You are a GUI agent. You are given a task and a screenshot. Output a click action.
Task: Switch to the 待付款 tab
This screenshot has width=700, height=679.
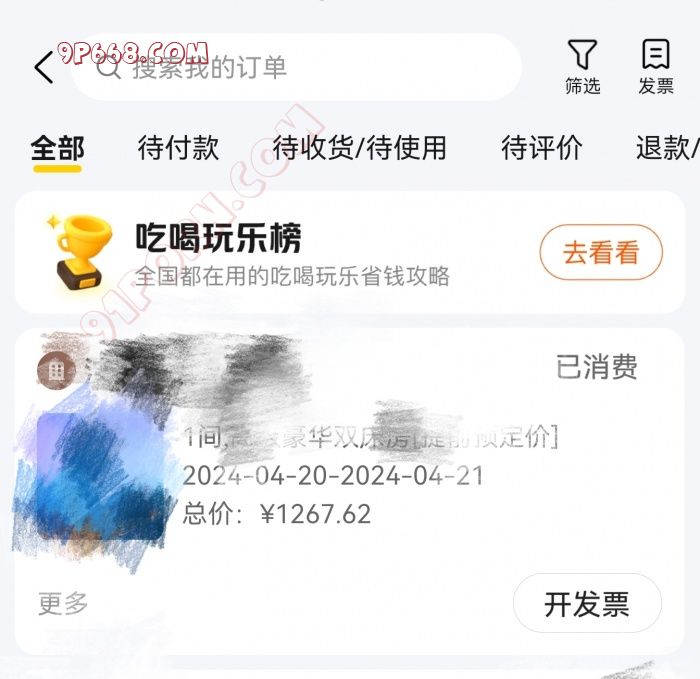point(178,149)
